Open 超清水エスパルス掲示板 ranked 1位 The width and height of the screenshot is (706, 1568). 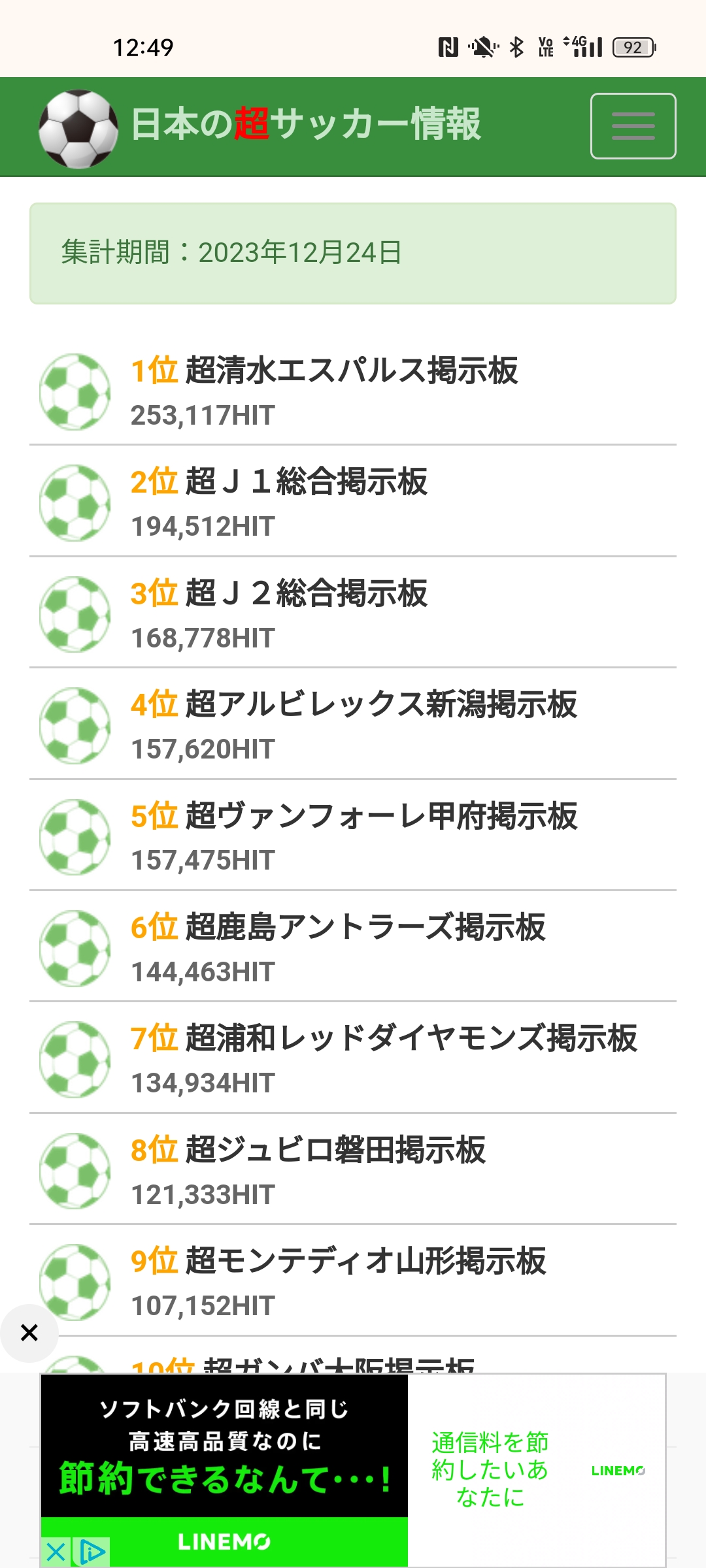(353, 391)
